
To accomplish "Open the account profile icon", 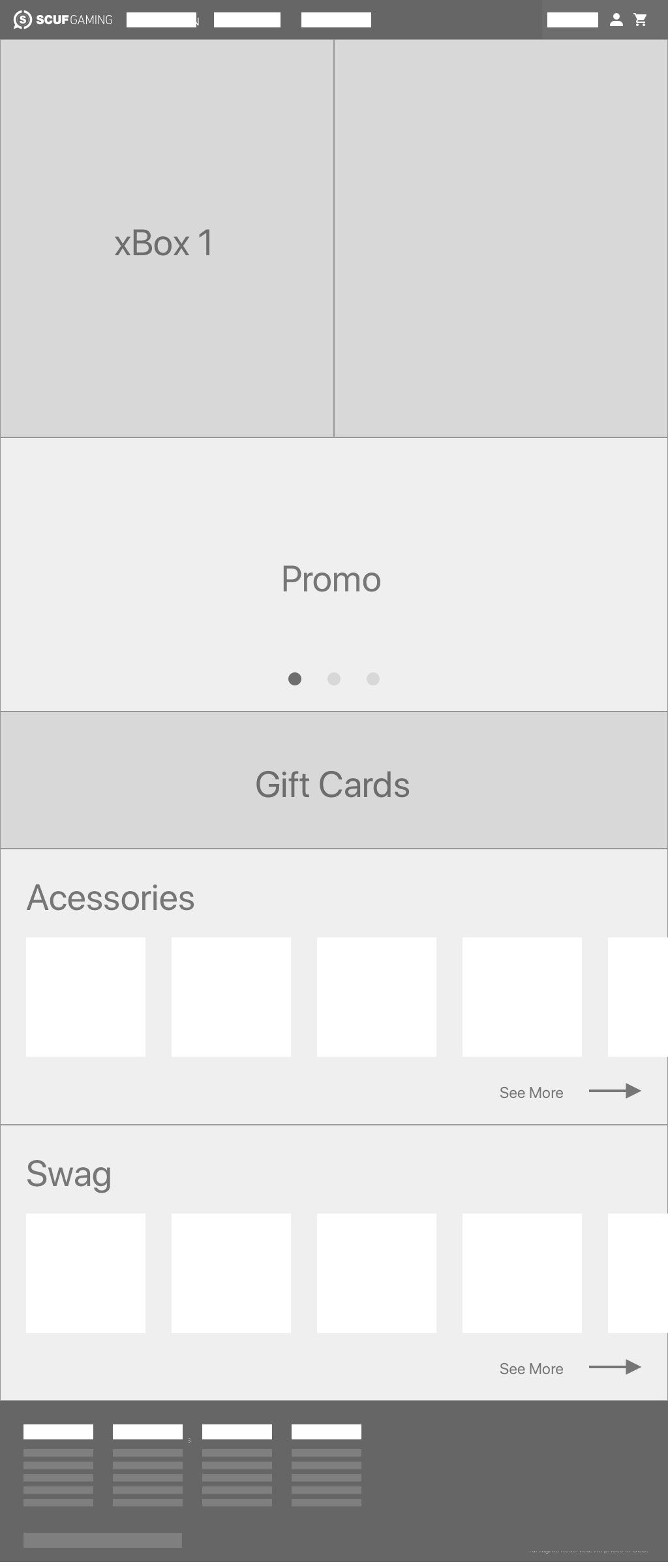I will (x=616, y=20).
